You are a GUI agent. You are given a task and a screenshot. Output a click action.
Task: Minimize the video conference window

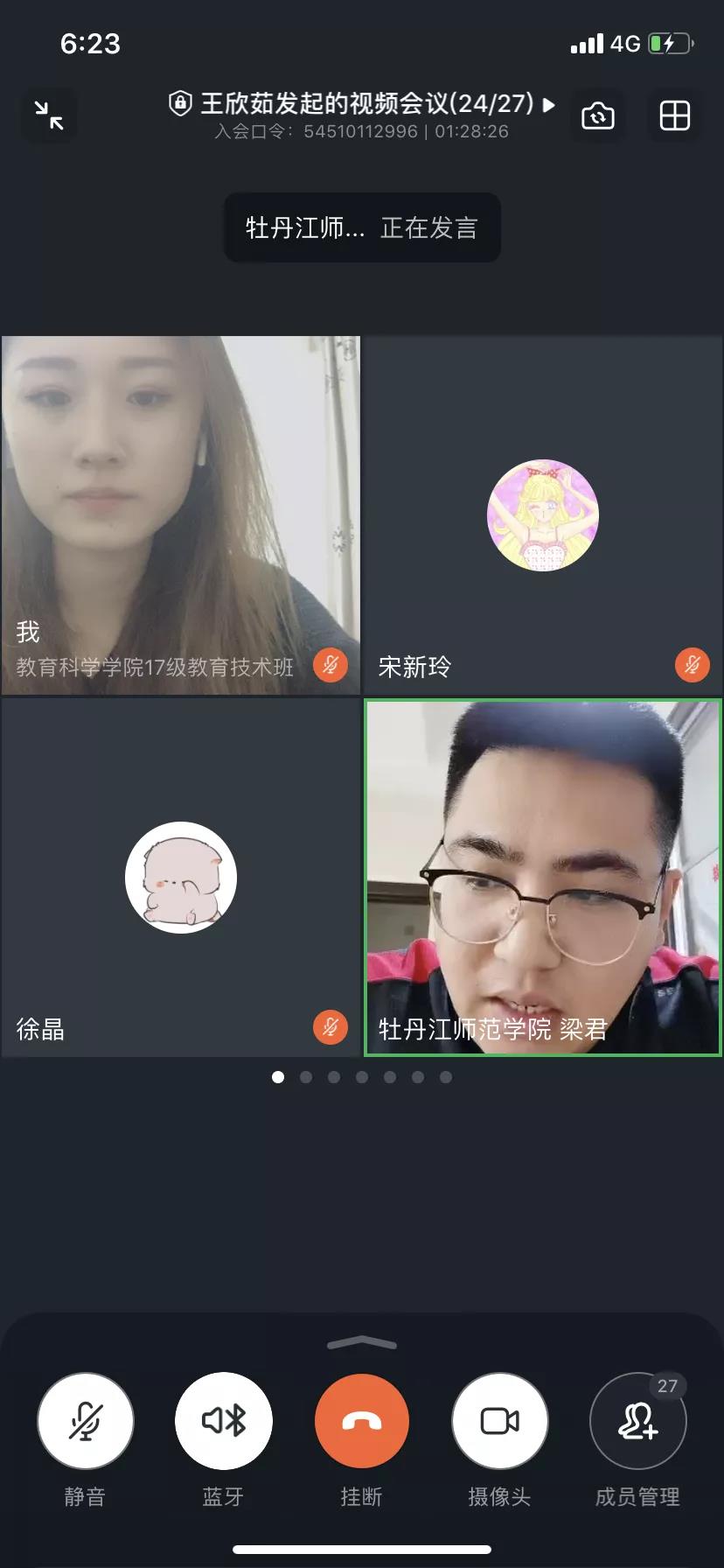tap(49, 115)
